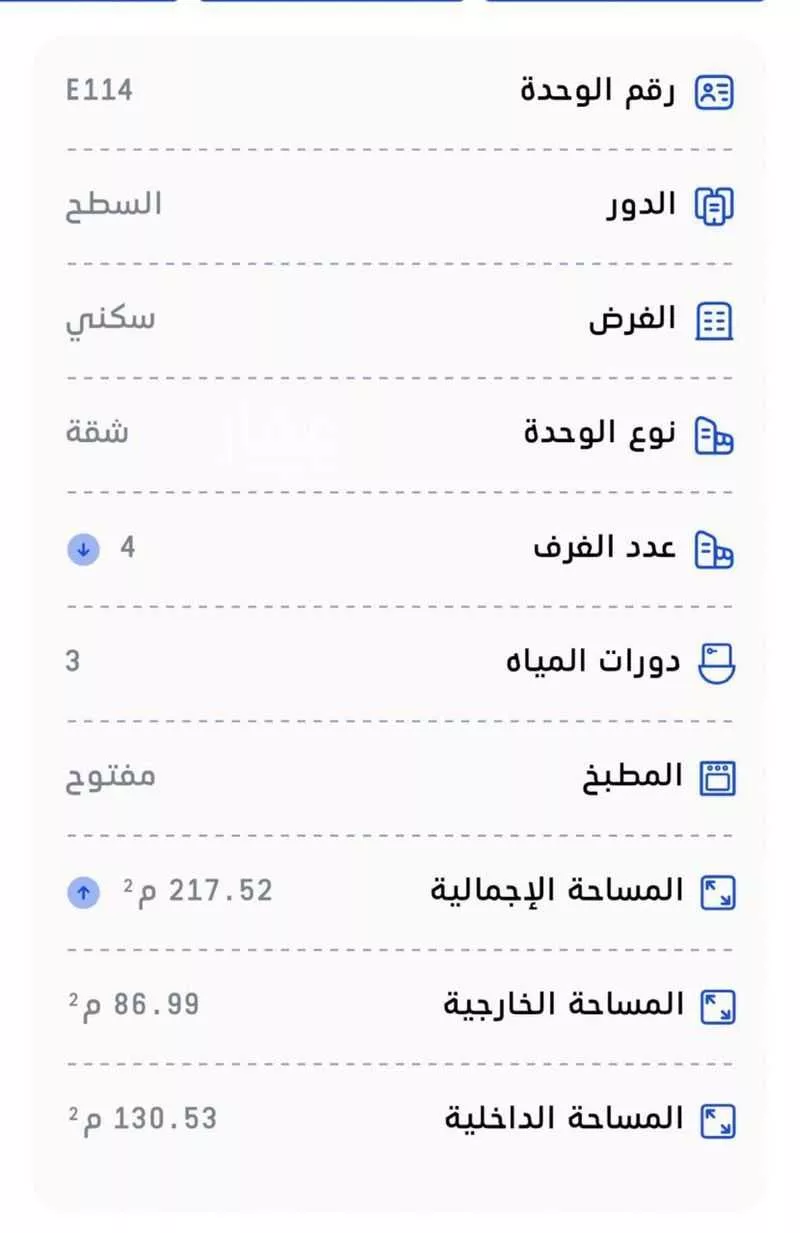Click the unit type icon next to نوع الوحدة
The image size is (800, 1233).
[x=713, y=433]
